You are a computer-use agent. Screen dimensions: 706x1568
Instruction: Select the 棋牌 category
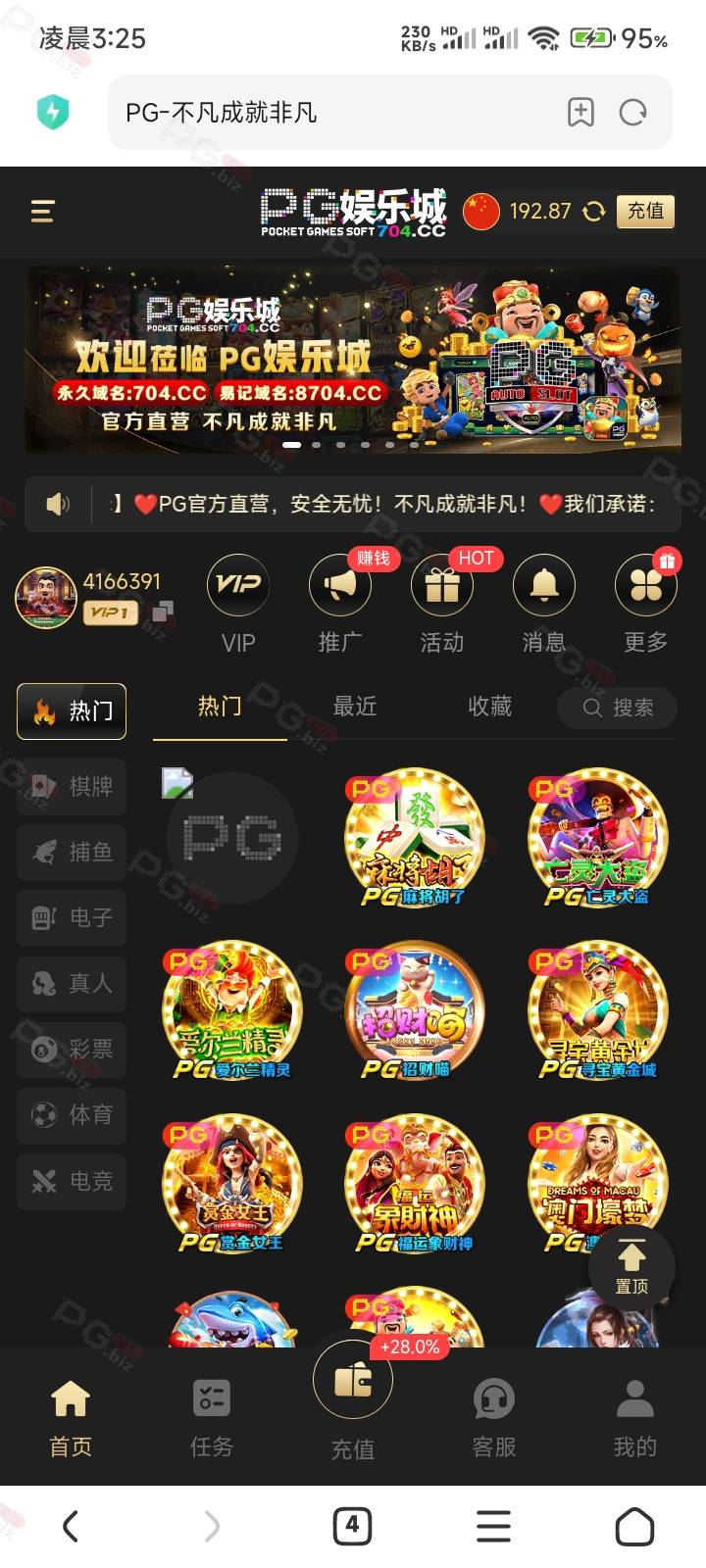(73, 786)
